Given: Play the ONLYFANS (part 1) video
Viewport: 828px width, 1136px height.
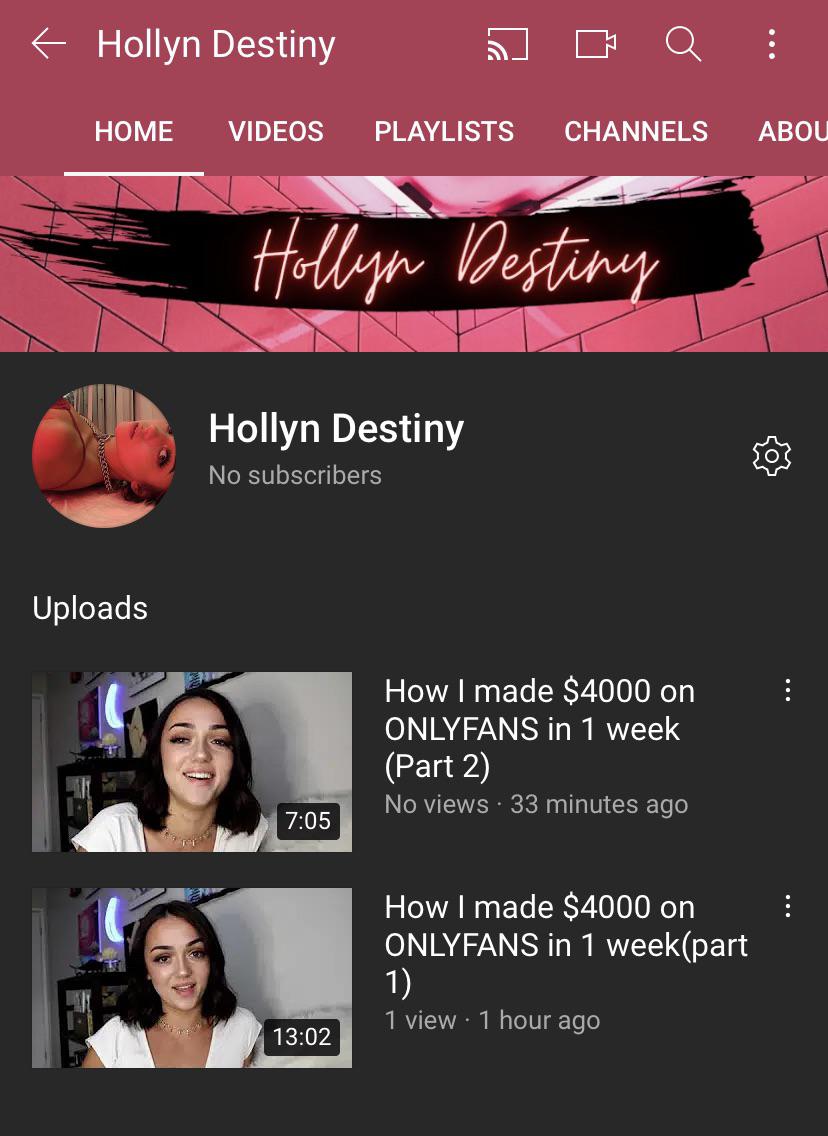Looking at the screenshot, I should pos(192,977).
